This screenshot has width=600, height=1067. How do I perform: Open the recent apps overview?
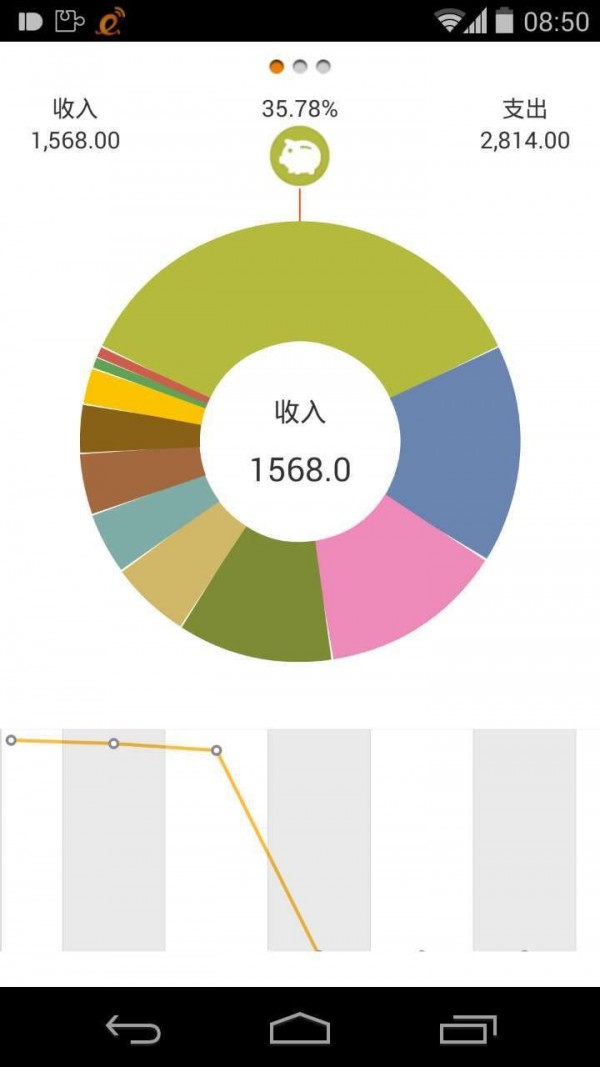[468, 1027]
